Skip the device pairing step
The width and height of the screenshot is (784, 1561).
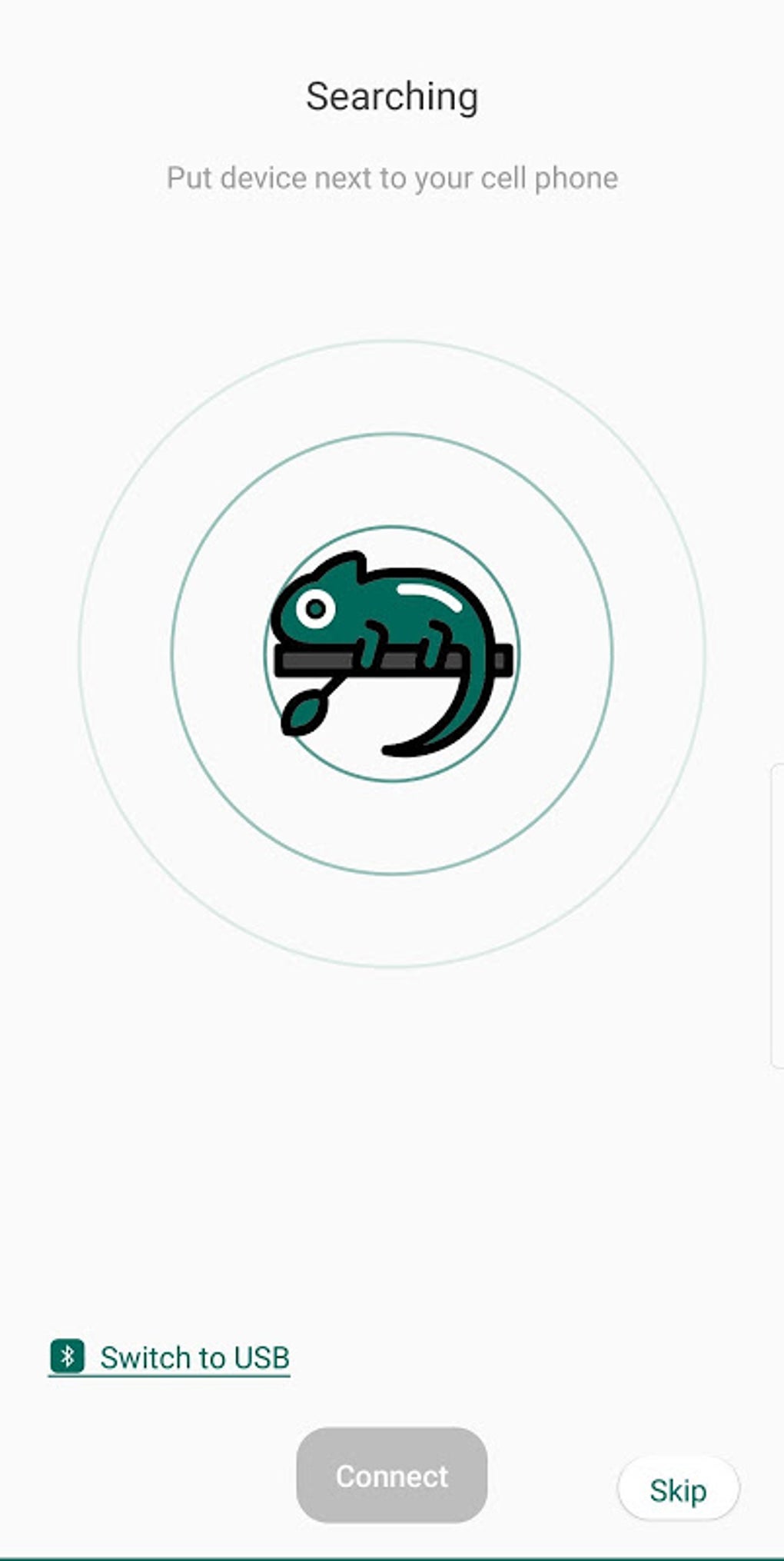[677, 1488]
